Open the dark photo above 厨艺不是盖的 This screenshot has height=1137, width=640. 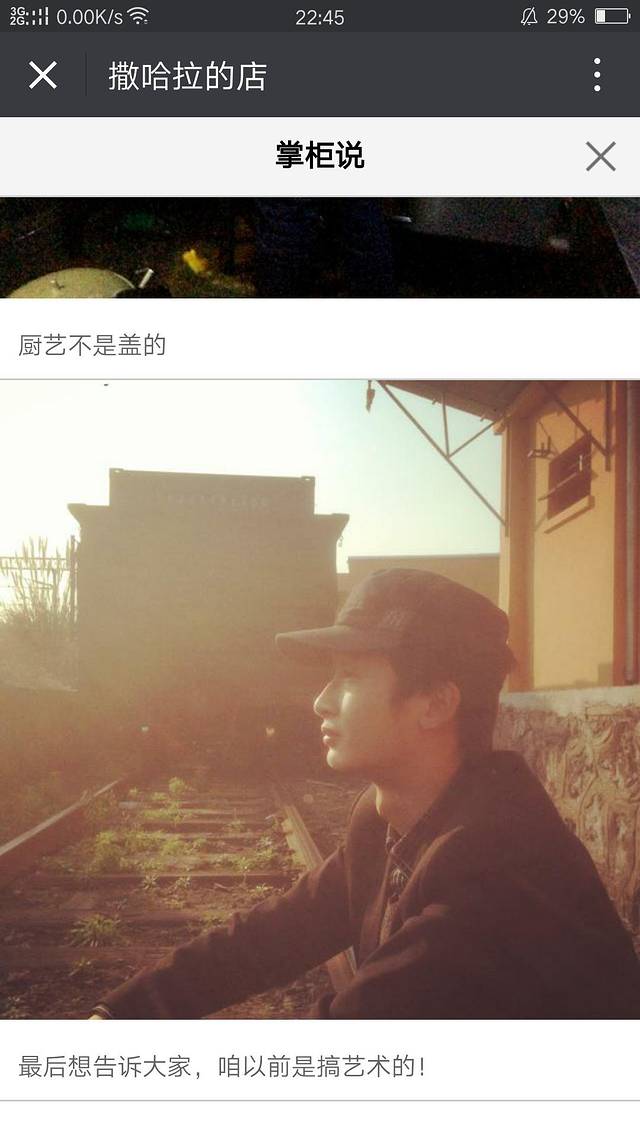[320, 247]
